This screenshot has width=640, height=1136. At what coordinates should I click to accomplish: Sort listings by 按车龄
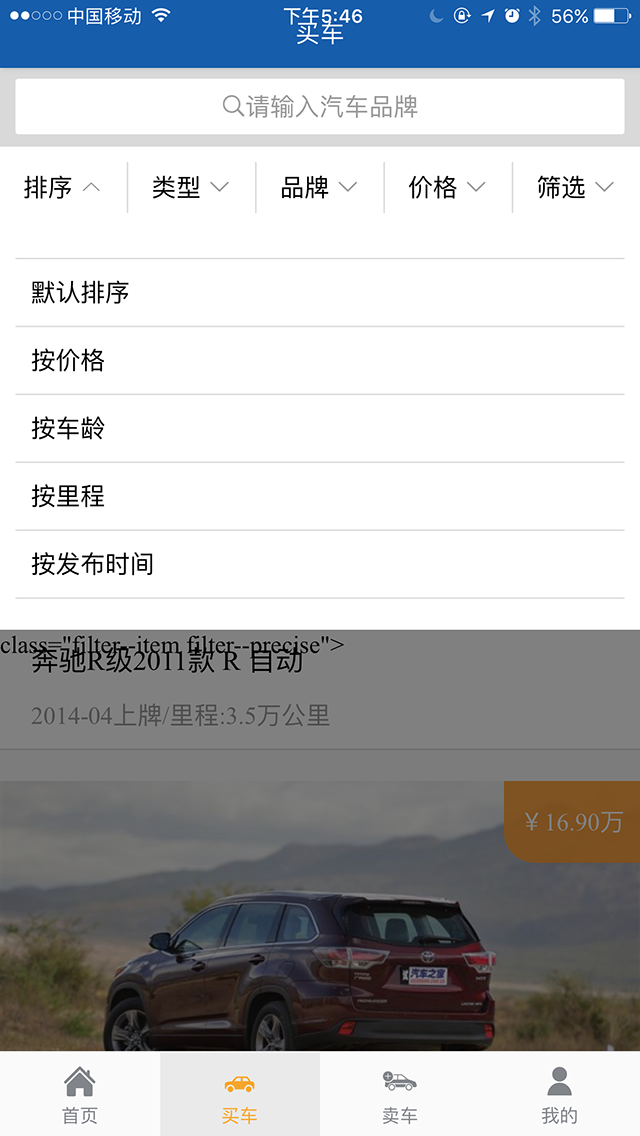coord(320,428)
